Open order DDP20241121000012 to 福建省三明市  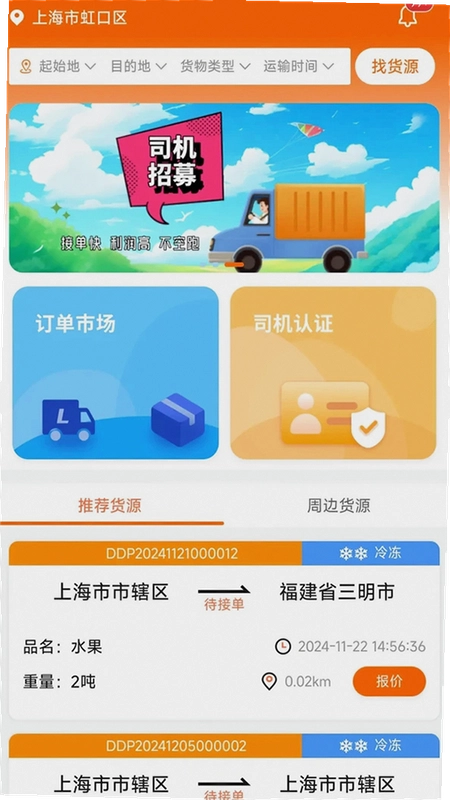click(224, 630)
